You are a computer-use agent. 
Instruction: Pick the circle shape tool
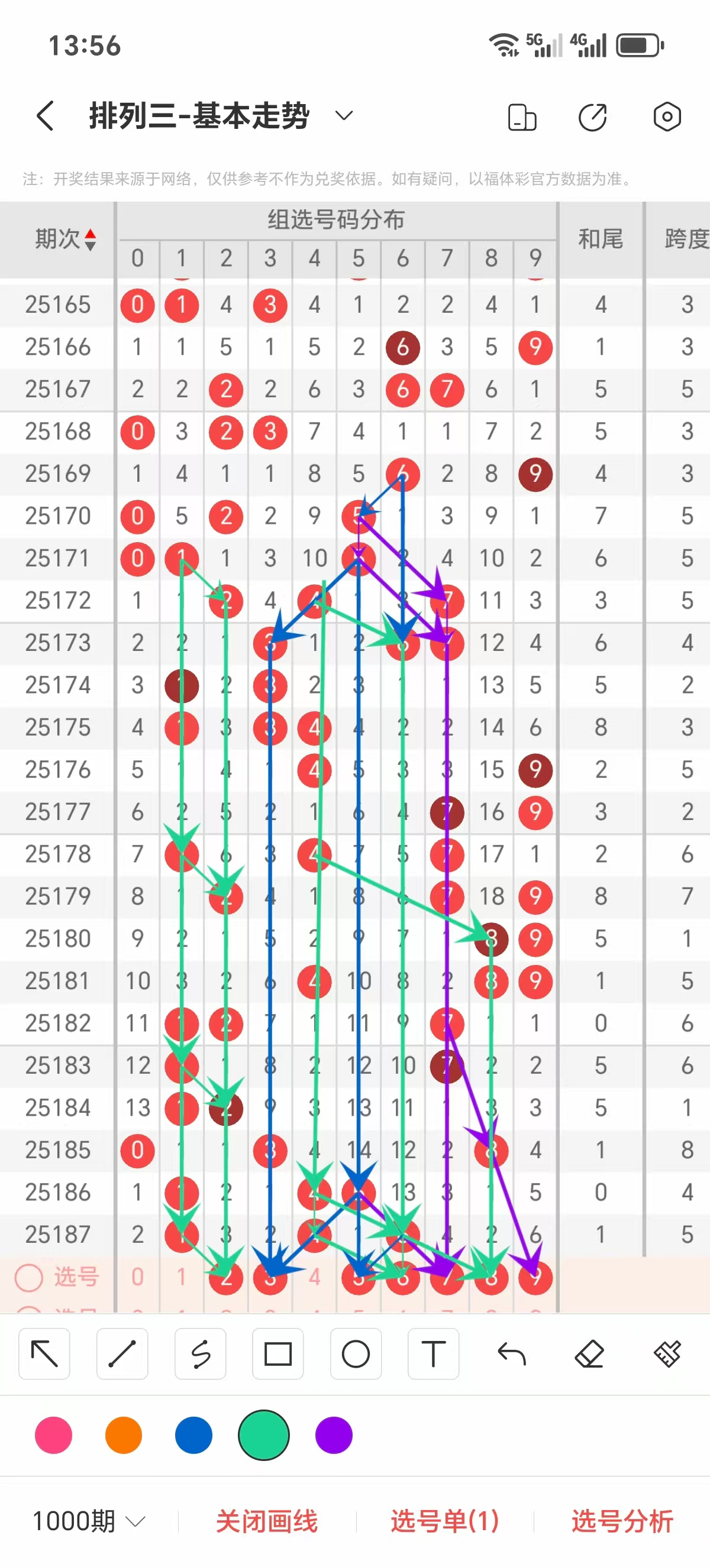356,1355
